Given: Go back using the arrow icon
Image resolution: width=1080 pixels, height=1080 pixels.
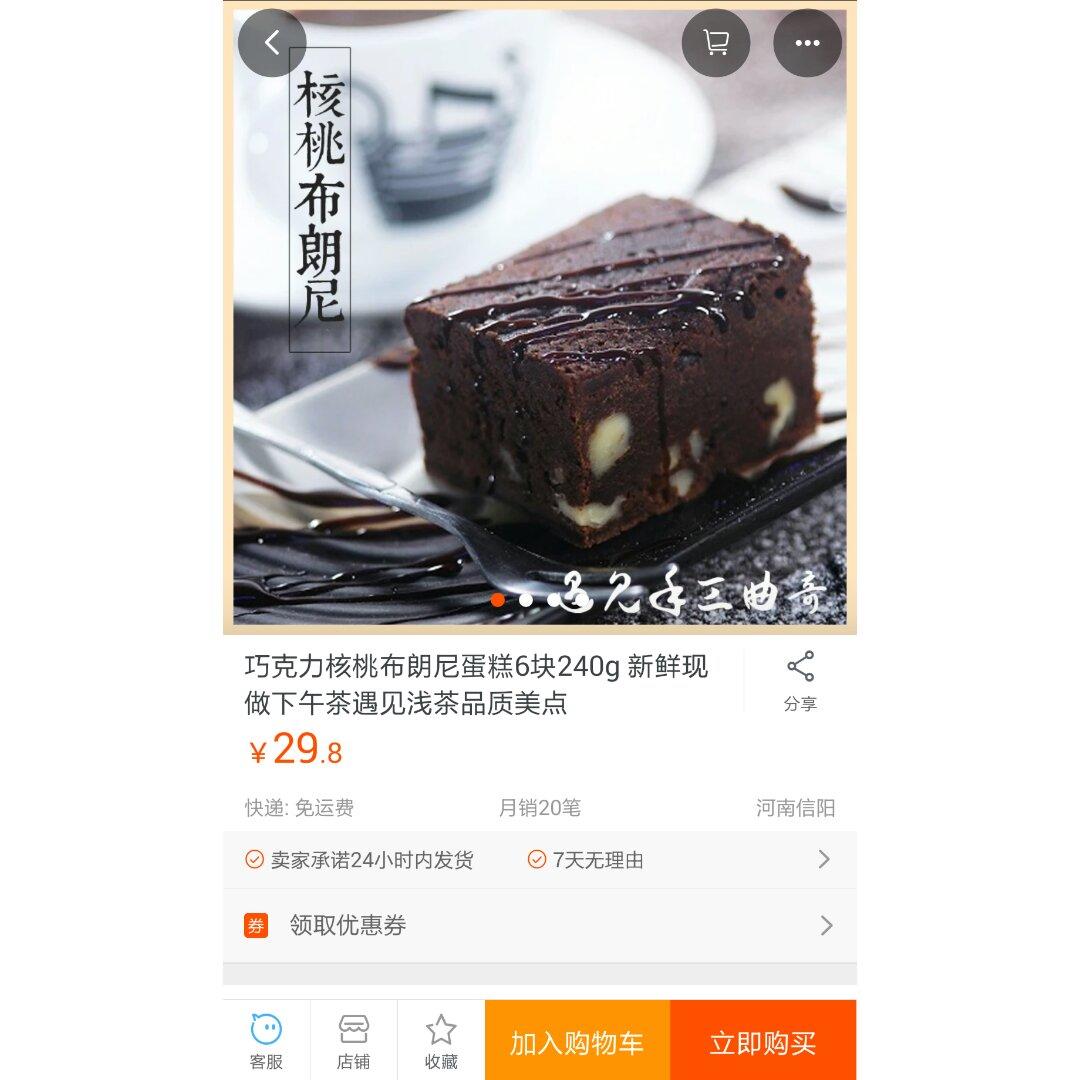Looking at the screenshot, I should pyautogui.click(x=272, y=43).
